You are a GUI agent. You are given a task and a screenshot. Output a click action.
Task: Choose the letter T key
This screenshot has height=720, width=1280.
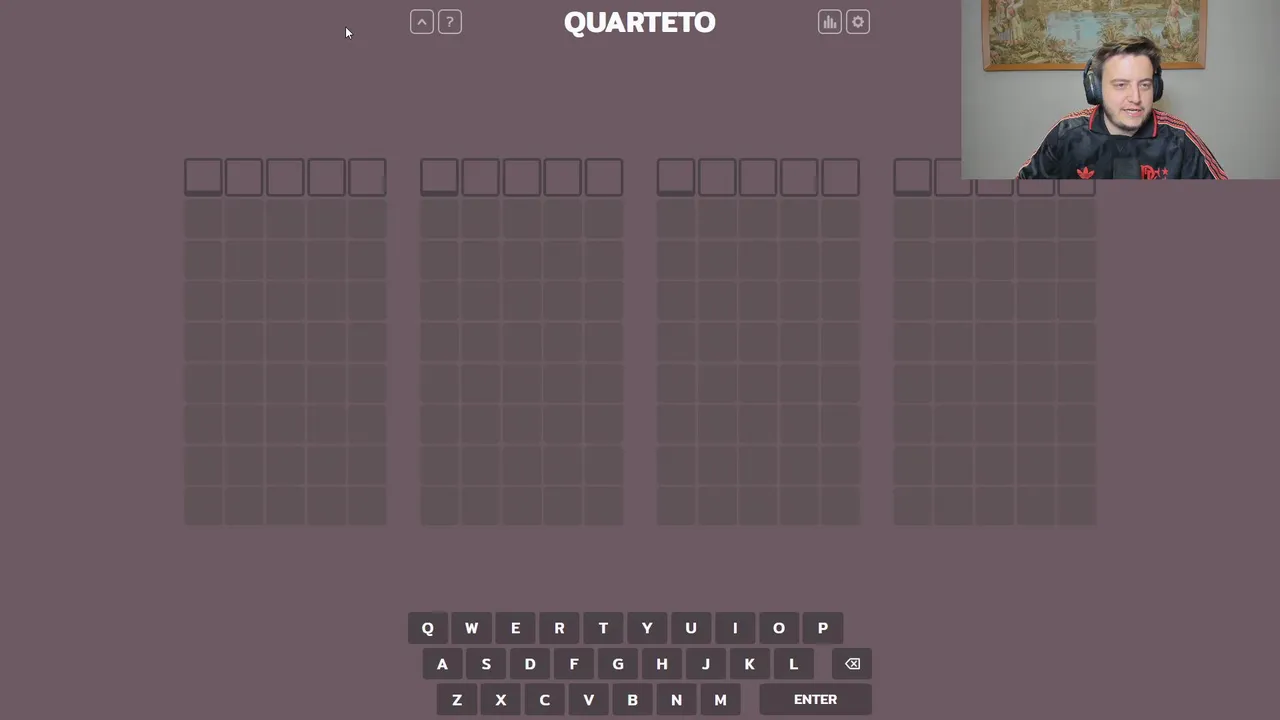[x=603, y=628]
